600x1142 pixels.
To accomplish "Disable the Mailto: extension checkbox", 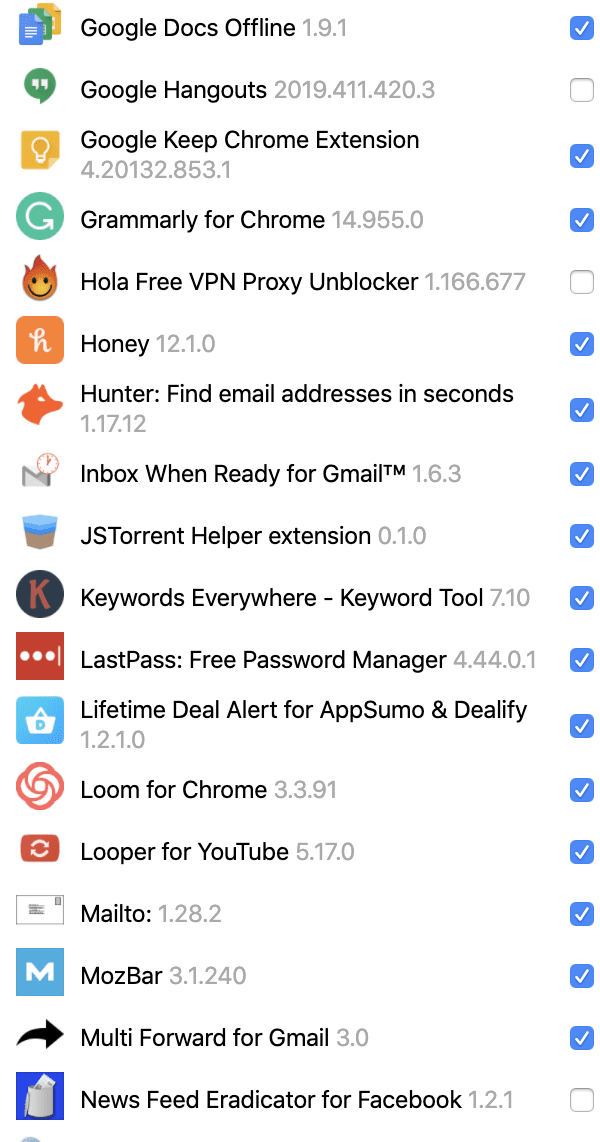I will click(582, 913).
